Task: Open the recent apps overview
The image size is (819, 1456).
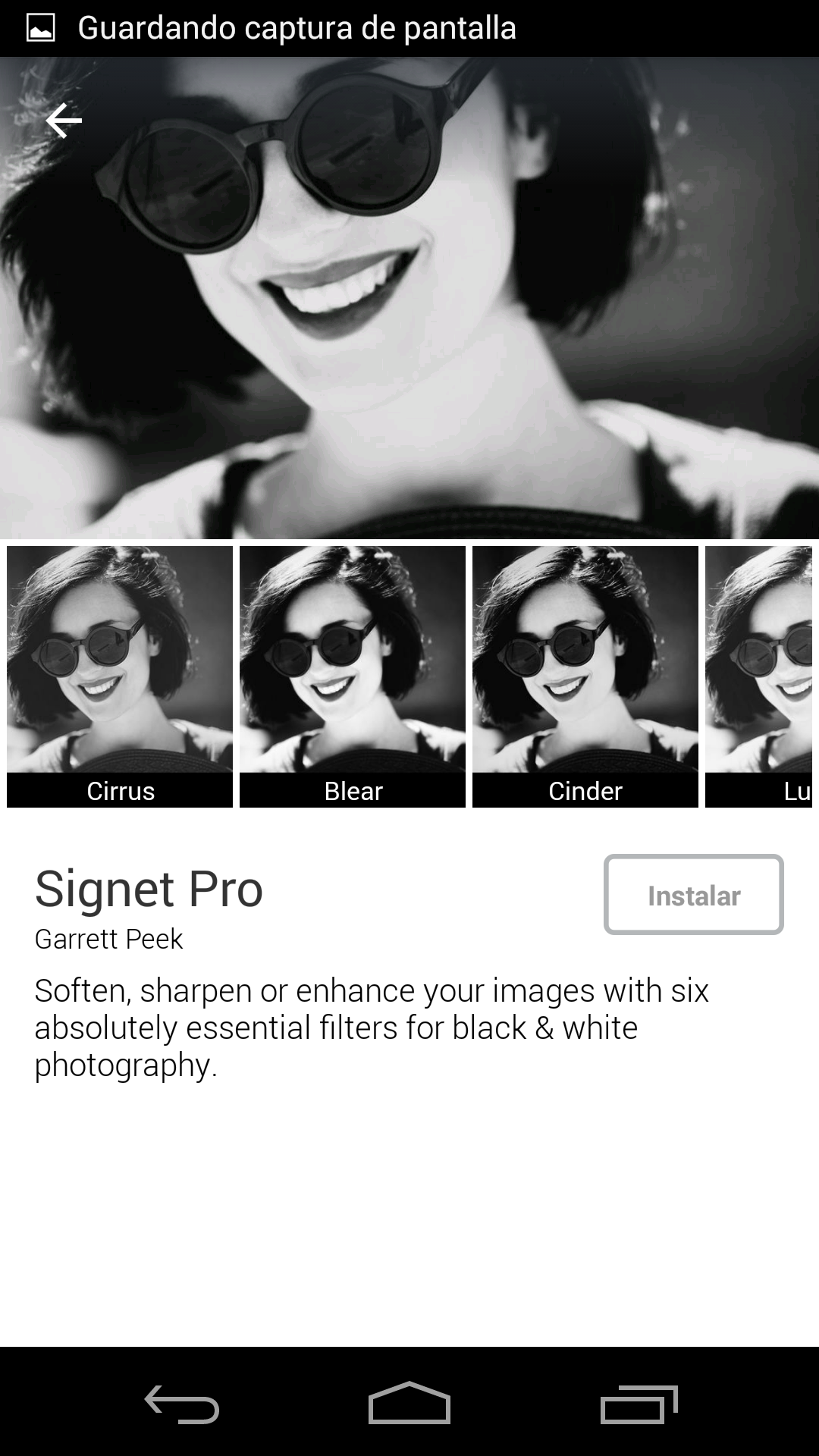Action: [x=639, y=1404]
